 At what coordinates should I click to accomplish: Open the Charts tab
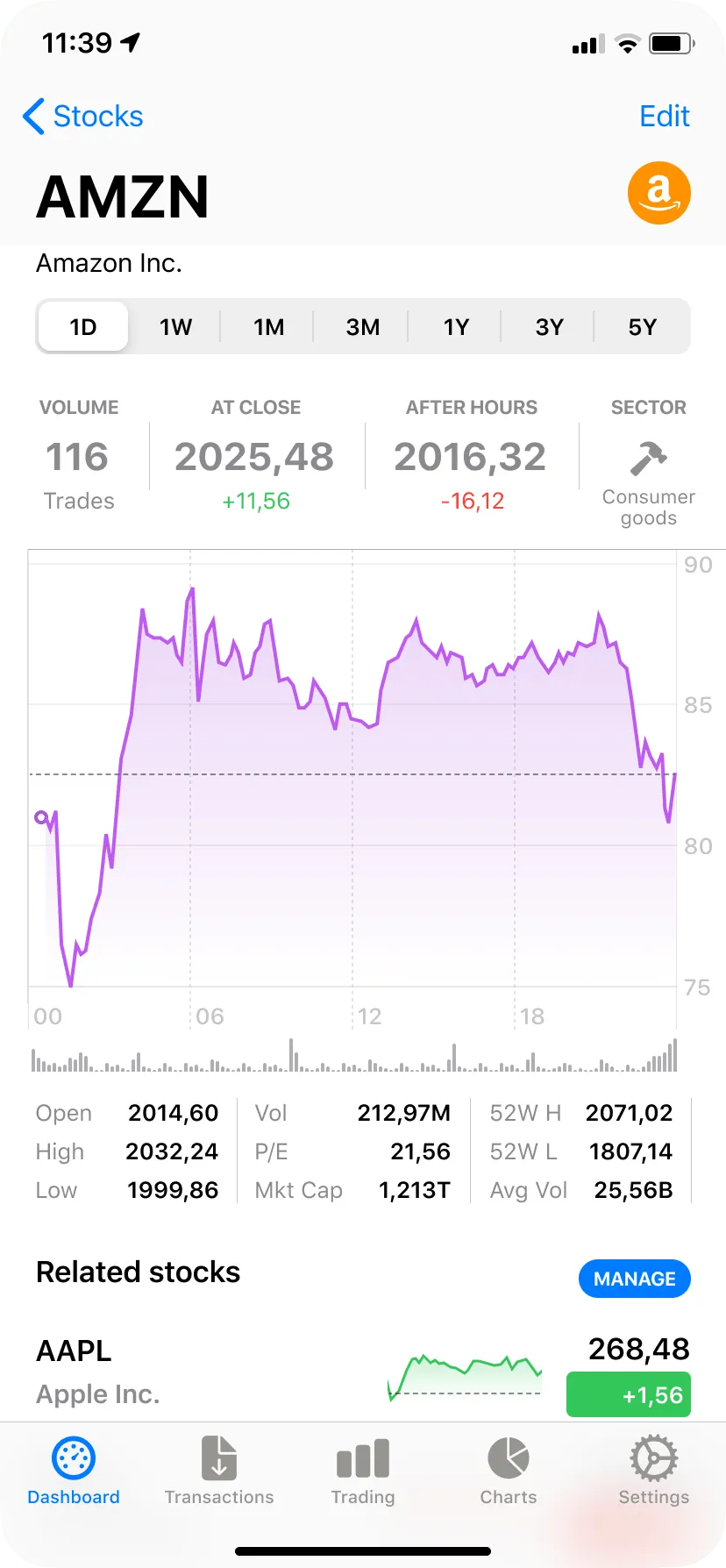509,1472
